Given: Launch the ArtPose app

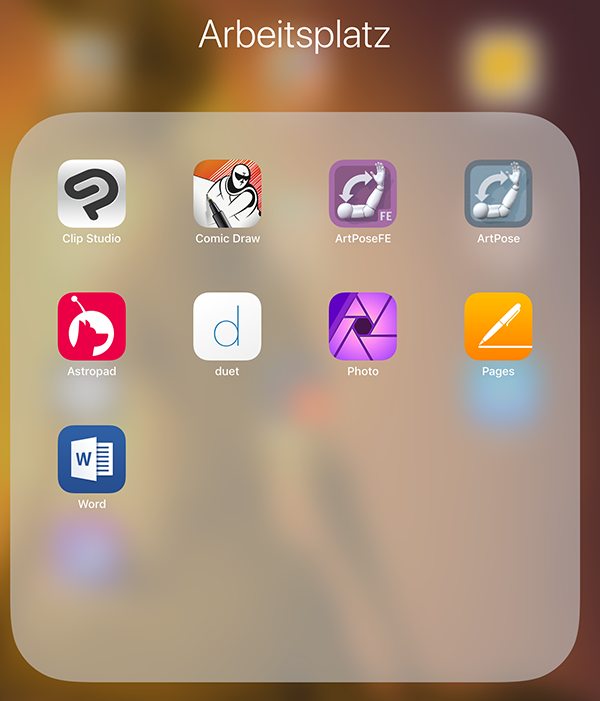Looking at the screenshot, I should coord(498,194).
